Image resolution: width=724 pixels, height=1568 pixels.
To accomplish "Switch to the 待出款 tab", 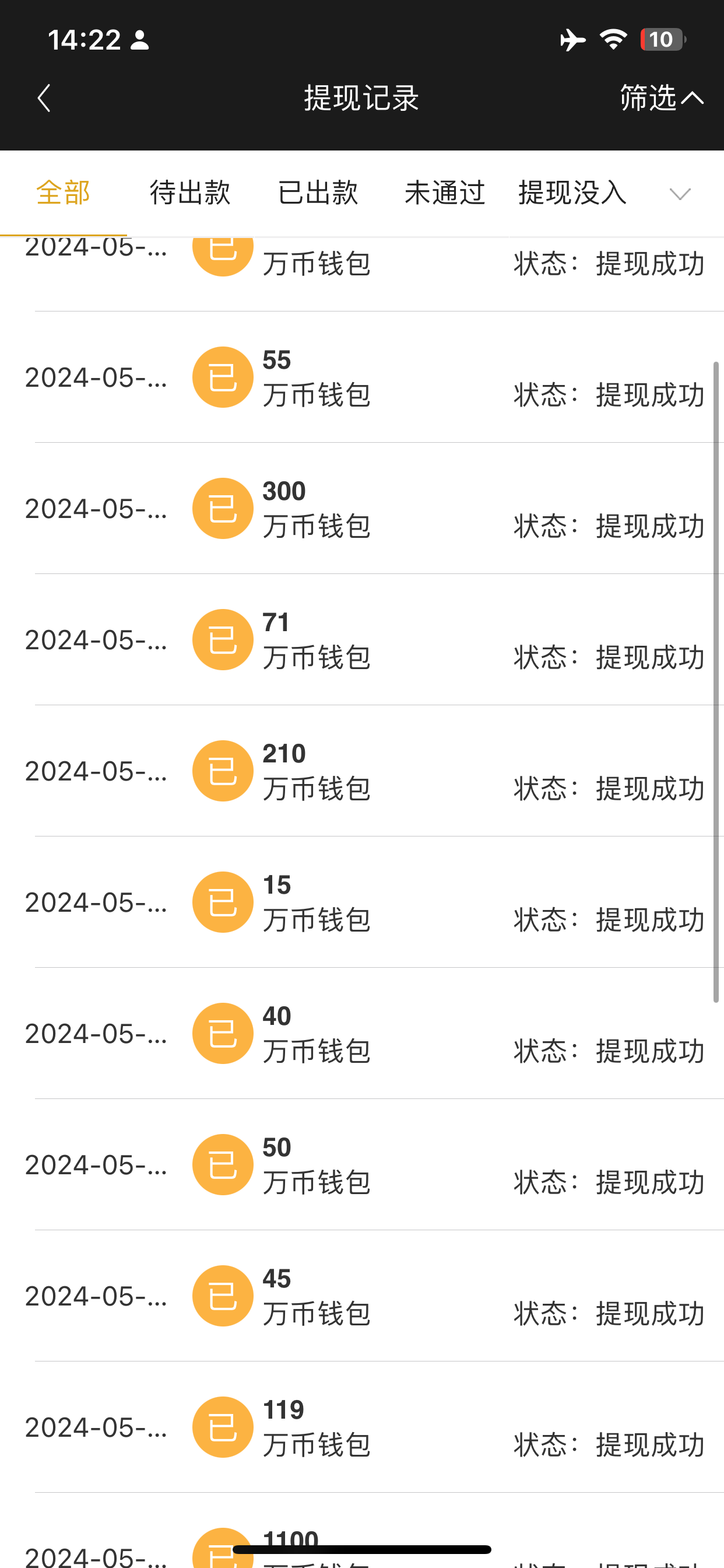I will (x=190, y=193).
